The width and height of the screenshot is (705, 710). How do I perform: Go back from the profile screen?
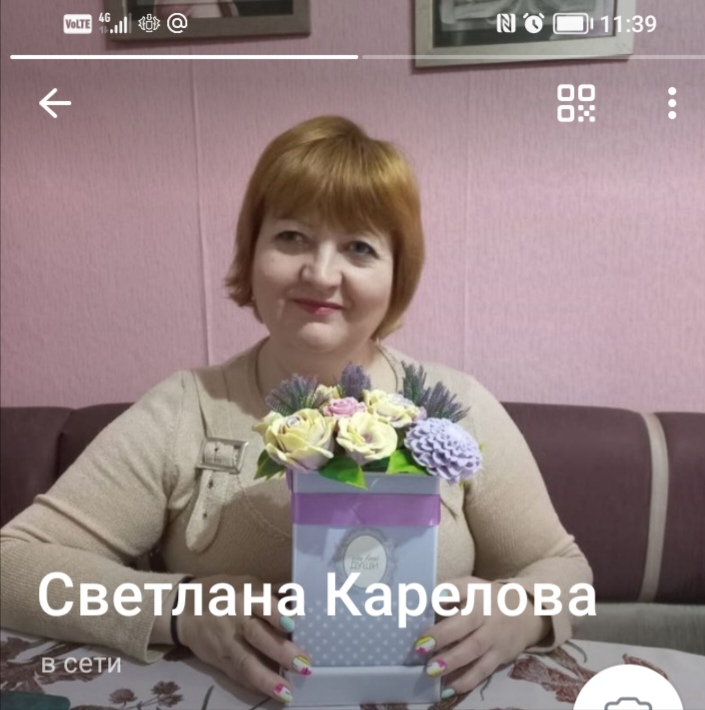54,103
